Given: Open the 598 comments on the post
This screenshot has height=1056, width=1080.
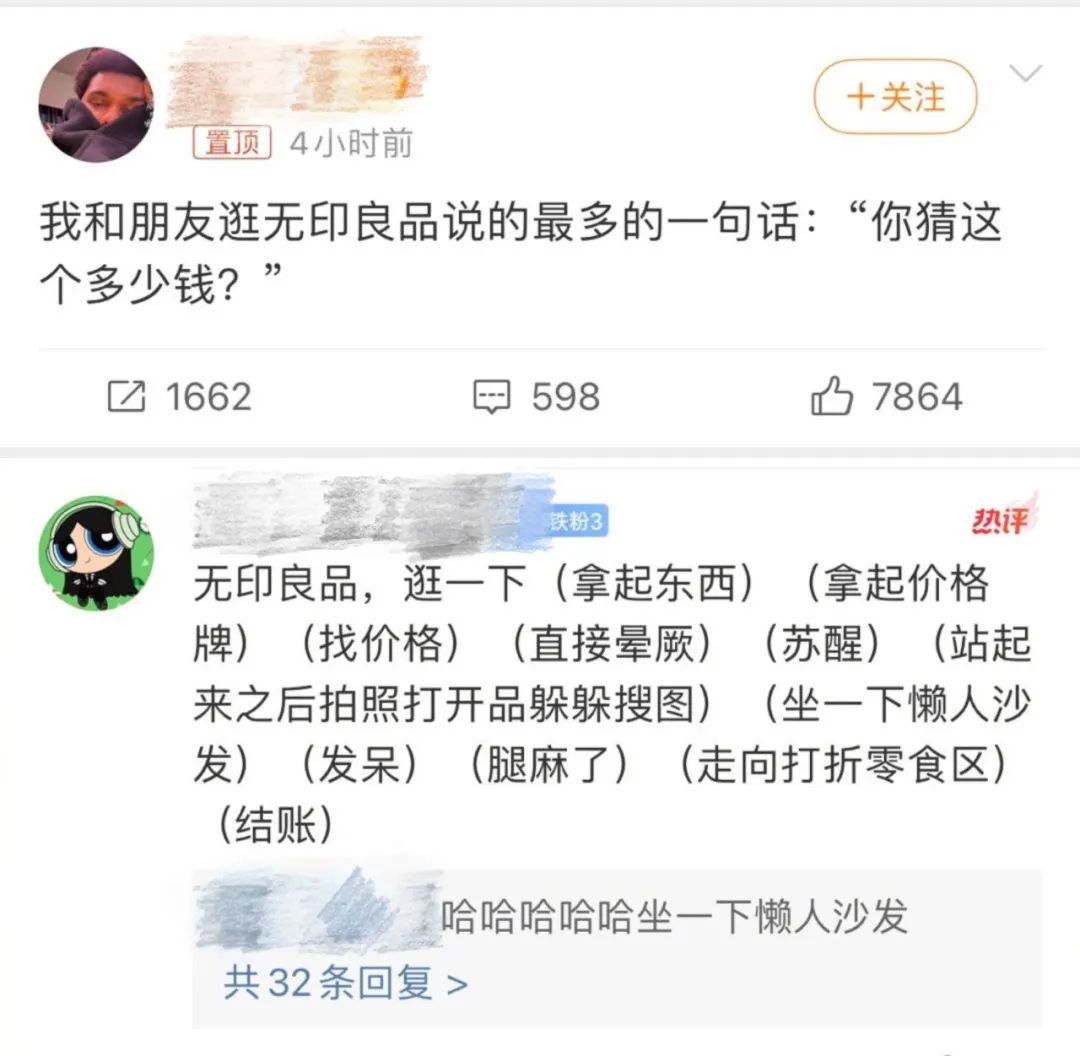Looking at the screenshot, I should click(536, 397).
